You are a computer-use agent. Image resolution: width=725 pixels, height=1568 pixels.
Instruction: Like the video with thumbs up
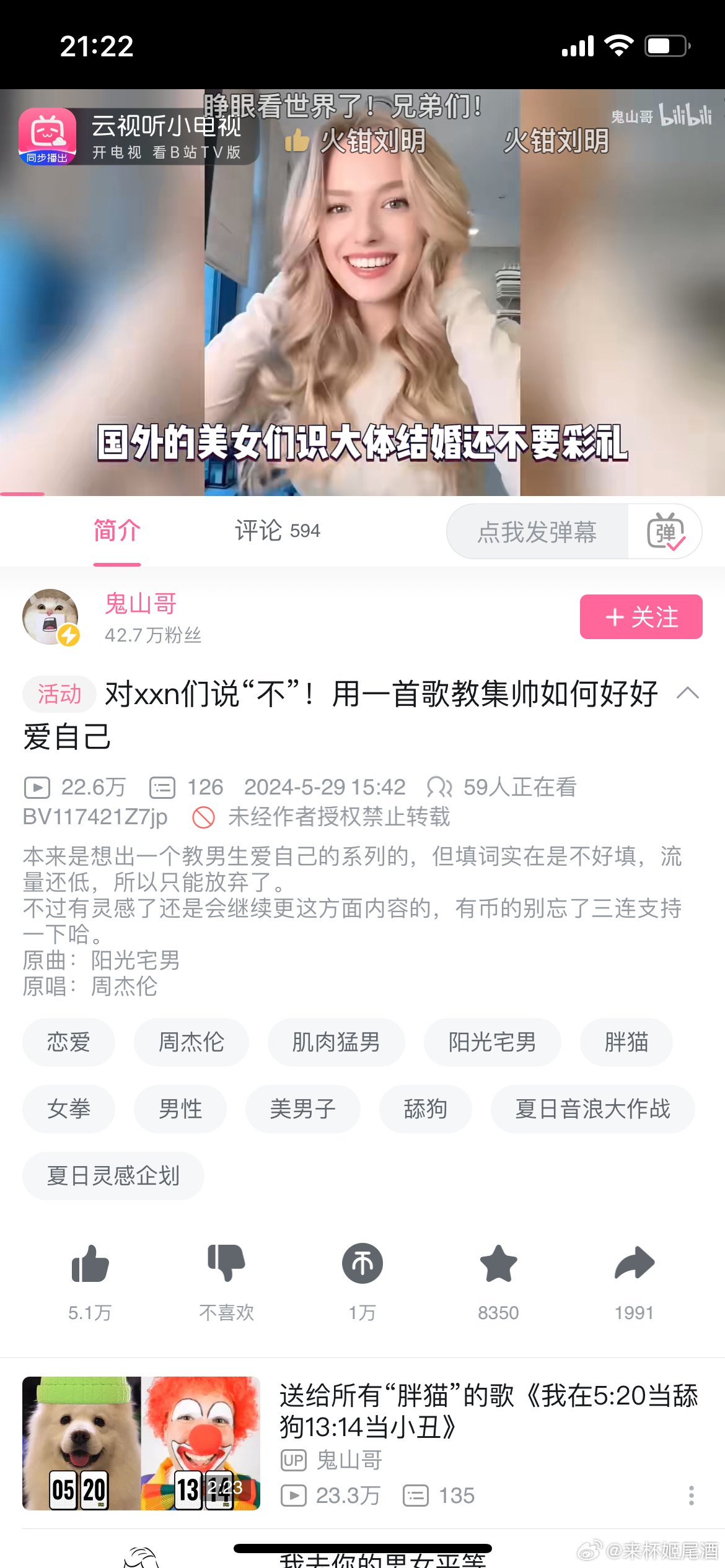[90, 1264]
